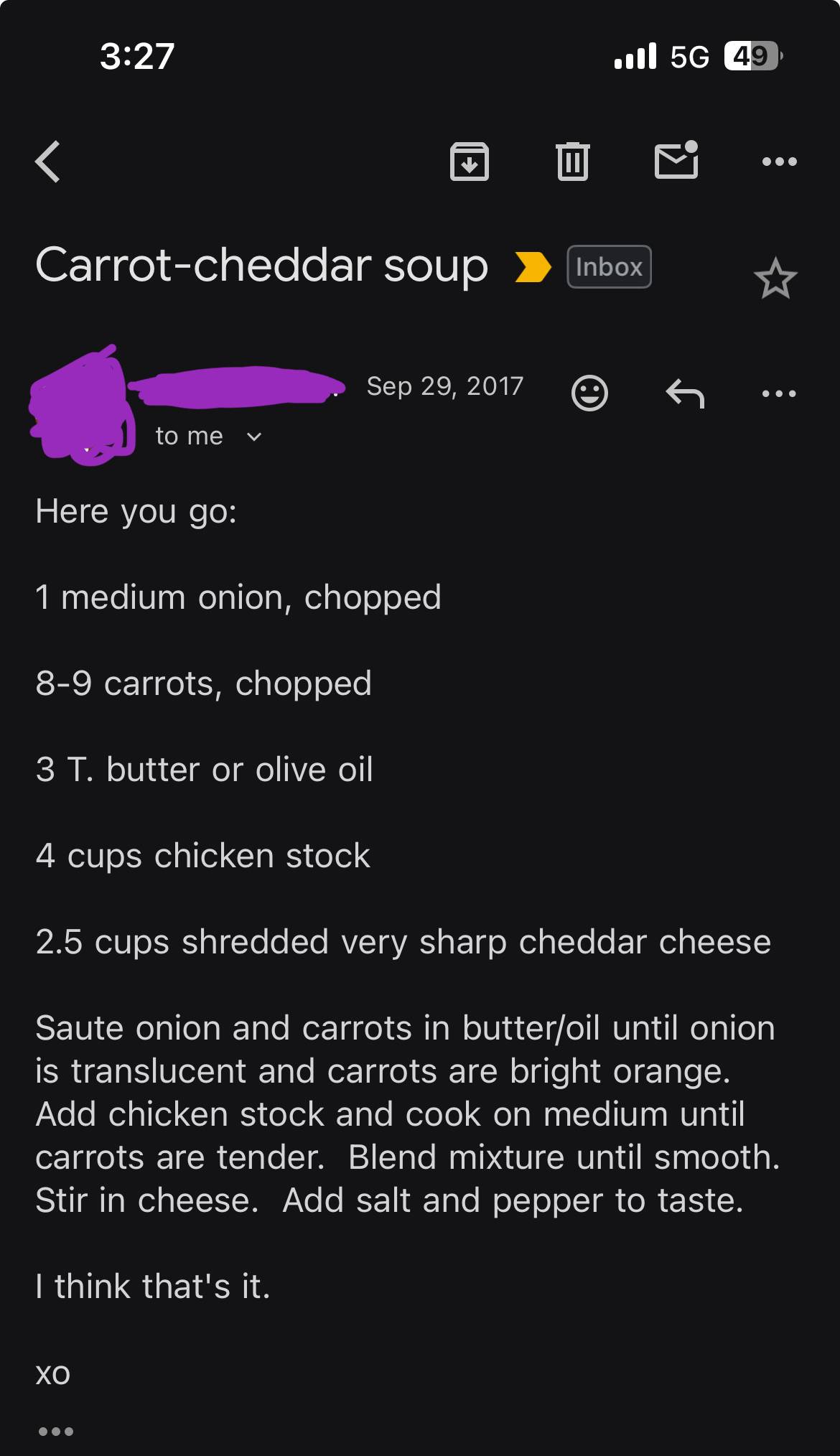Star the Carrot-cheddar soup email
840x1456 pixels.
pyautogui.click(x=775, y=278)
